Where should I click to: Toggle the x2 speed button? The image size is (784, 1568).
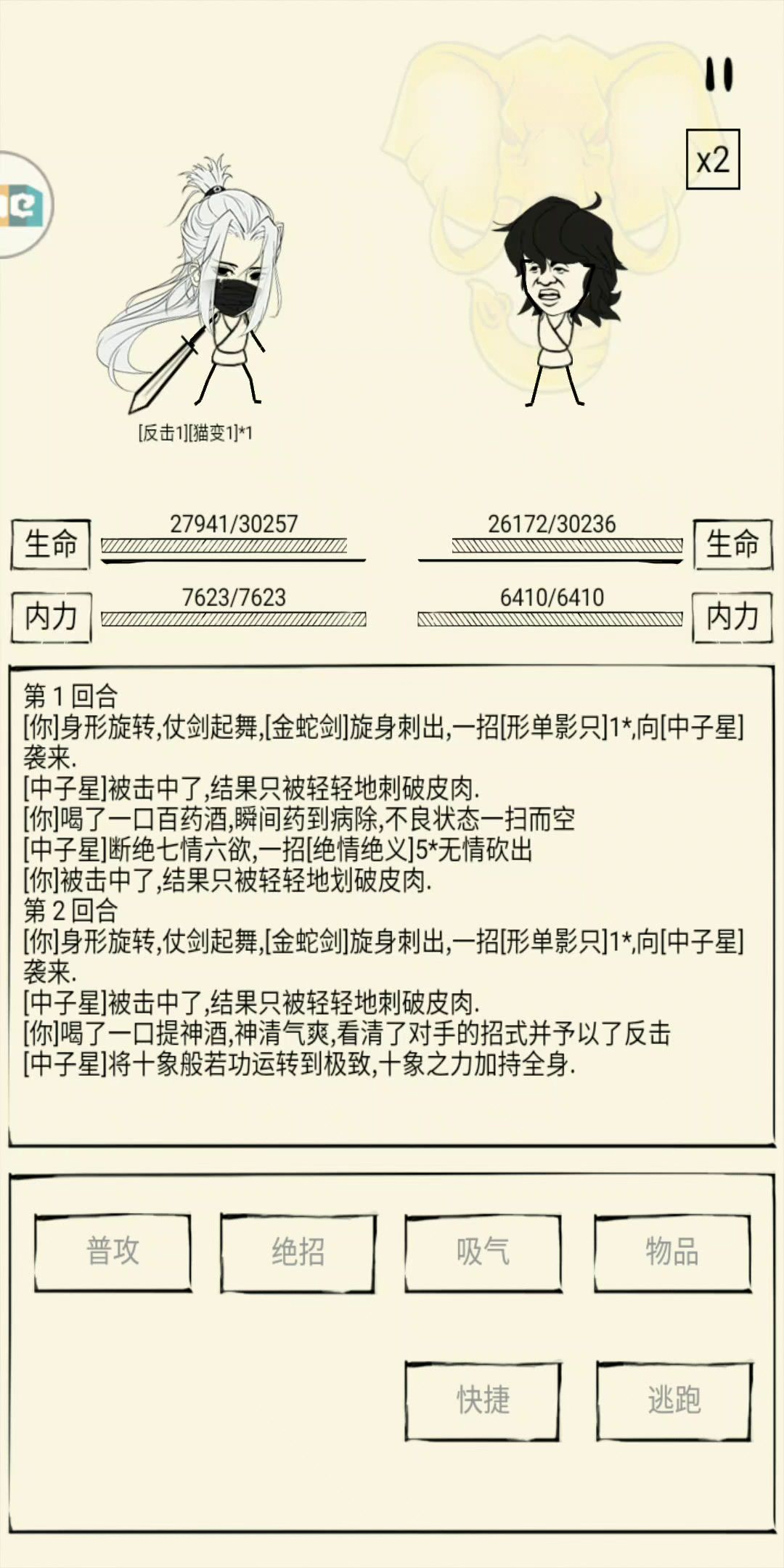pyautogui.click(x=713, y=160)
